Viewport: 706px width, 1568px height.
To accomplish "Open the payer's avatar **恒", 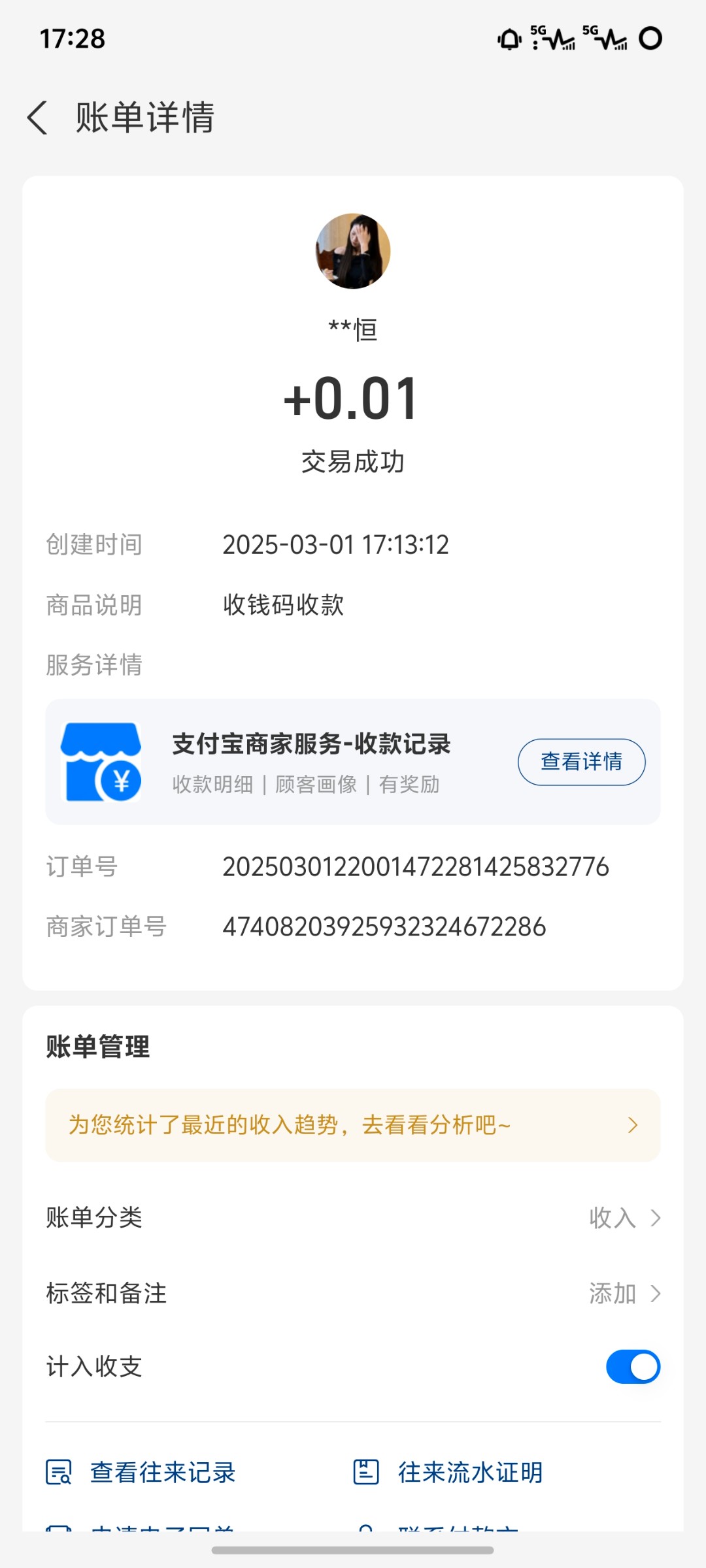I will coord(353,251).
